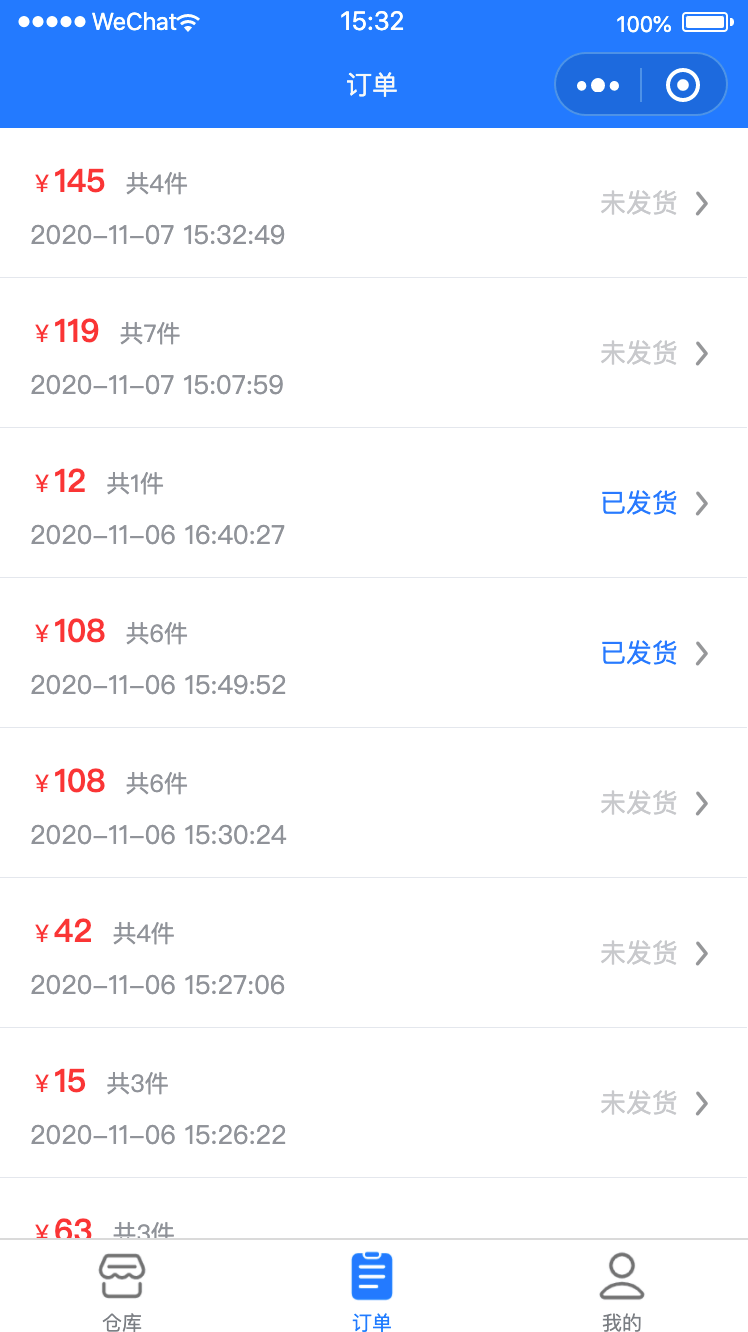748x1332 pixels.
Task: Open the ¥119 order with 7 items
Action: click(374, 353)
